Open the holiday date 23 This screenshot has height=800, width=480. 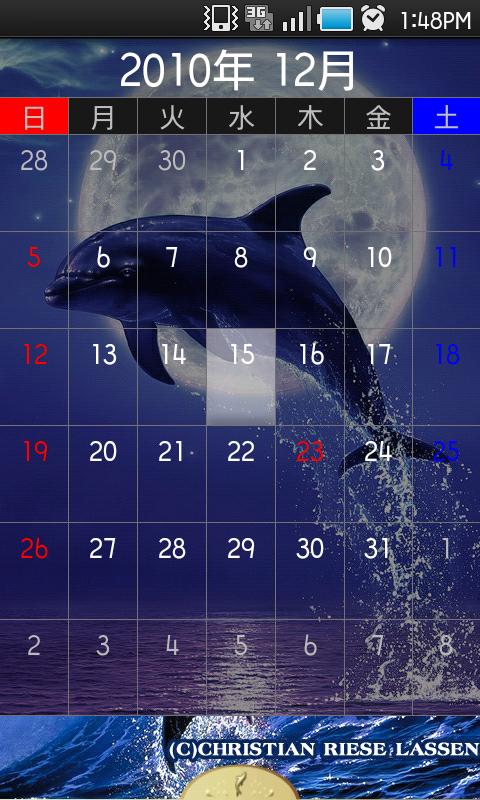[x=310, y=473]
